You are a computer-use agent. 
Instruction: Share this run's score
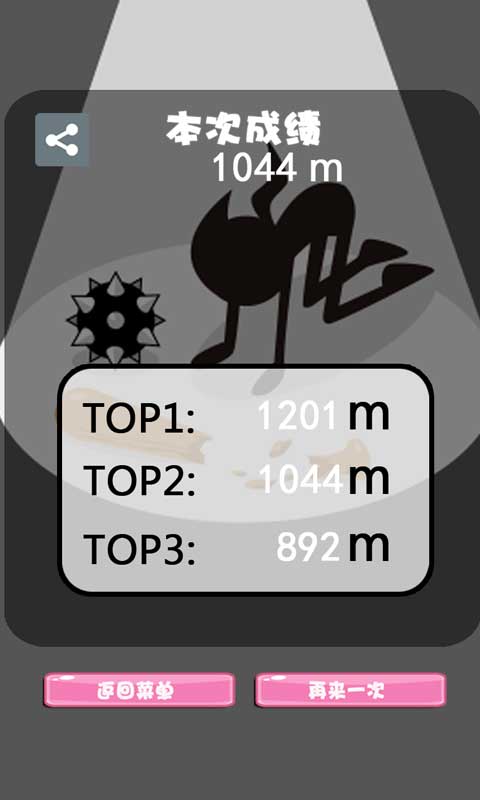[62, 140]
